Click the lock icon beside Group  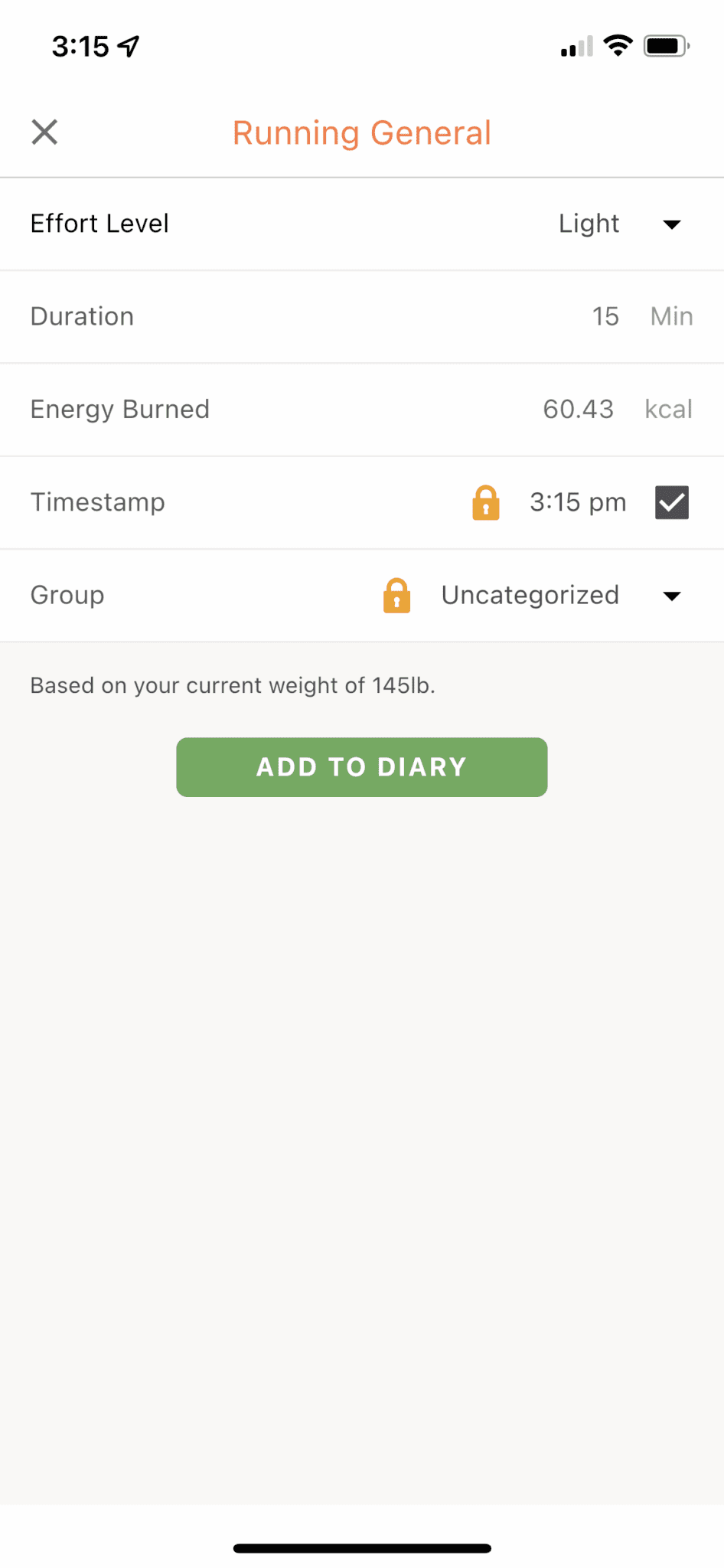pos(396,596)
